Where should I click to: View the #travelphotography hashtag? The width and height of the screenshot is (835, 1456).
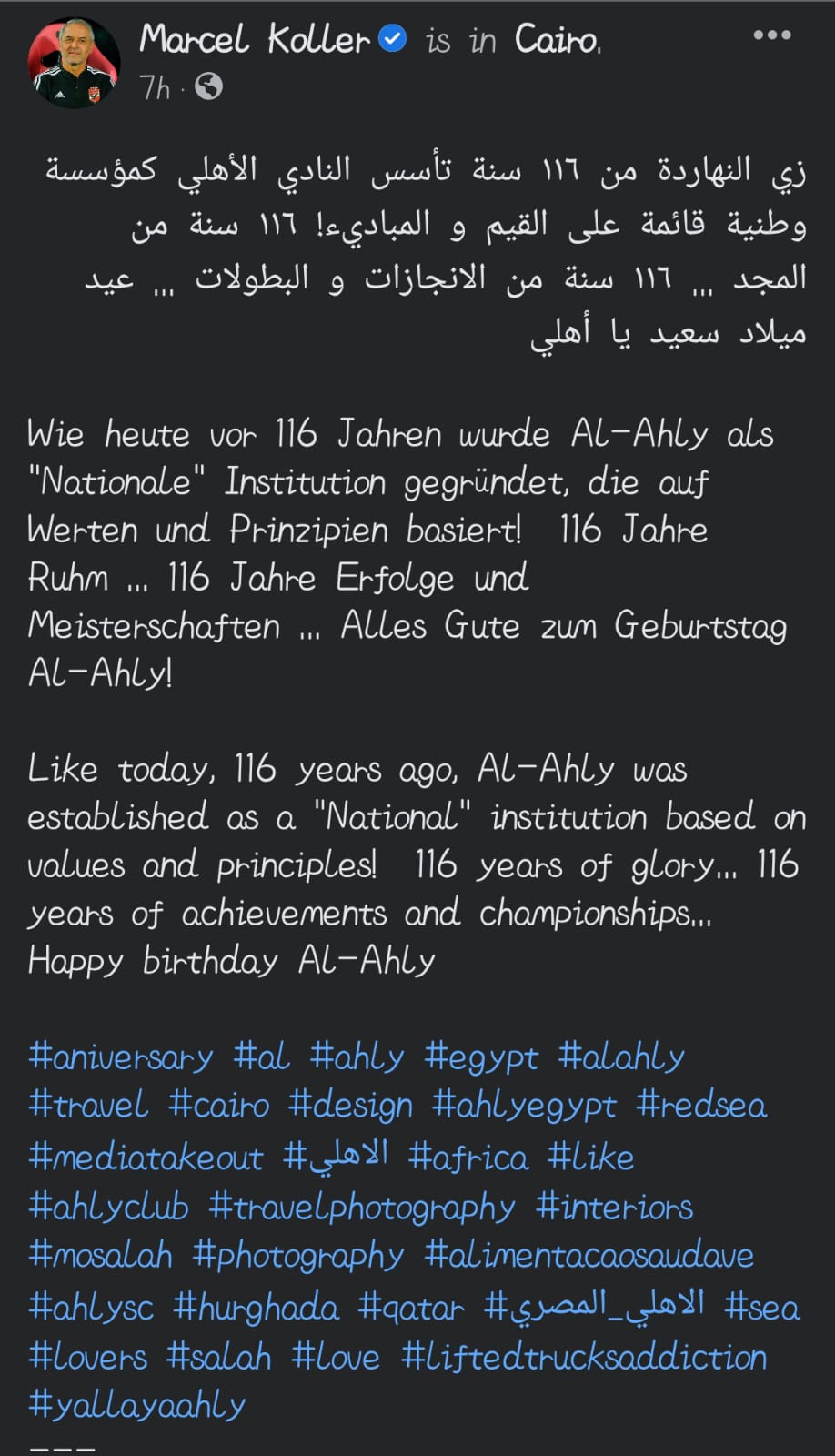pos(362,1207)
